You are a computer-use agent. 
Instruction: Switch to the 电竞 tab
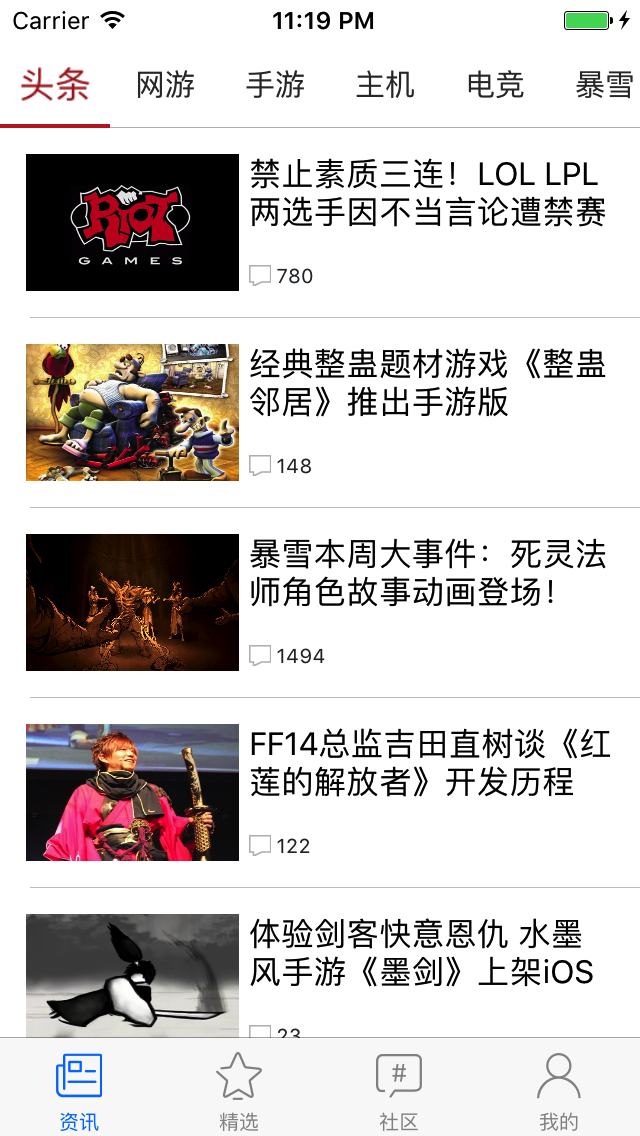pos(495,86)
